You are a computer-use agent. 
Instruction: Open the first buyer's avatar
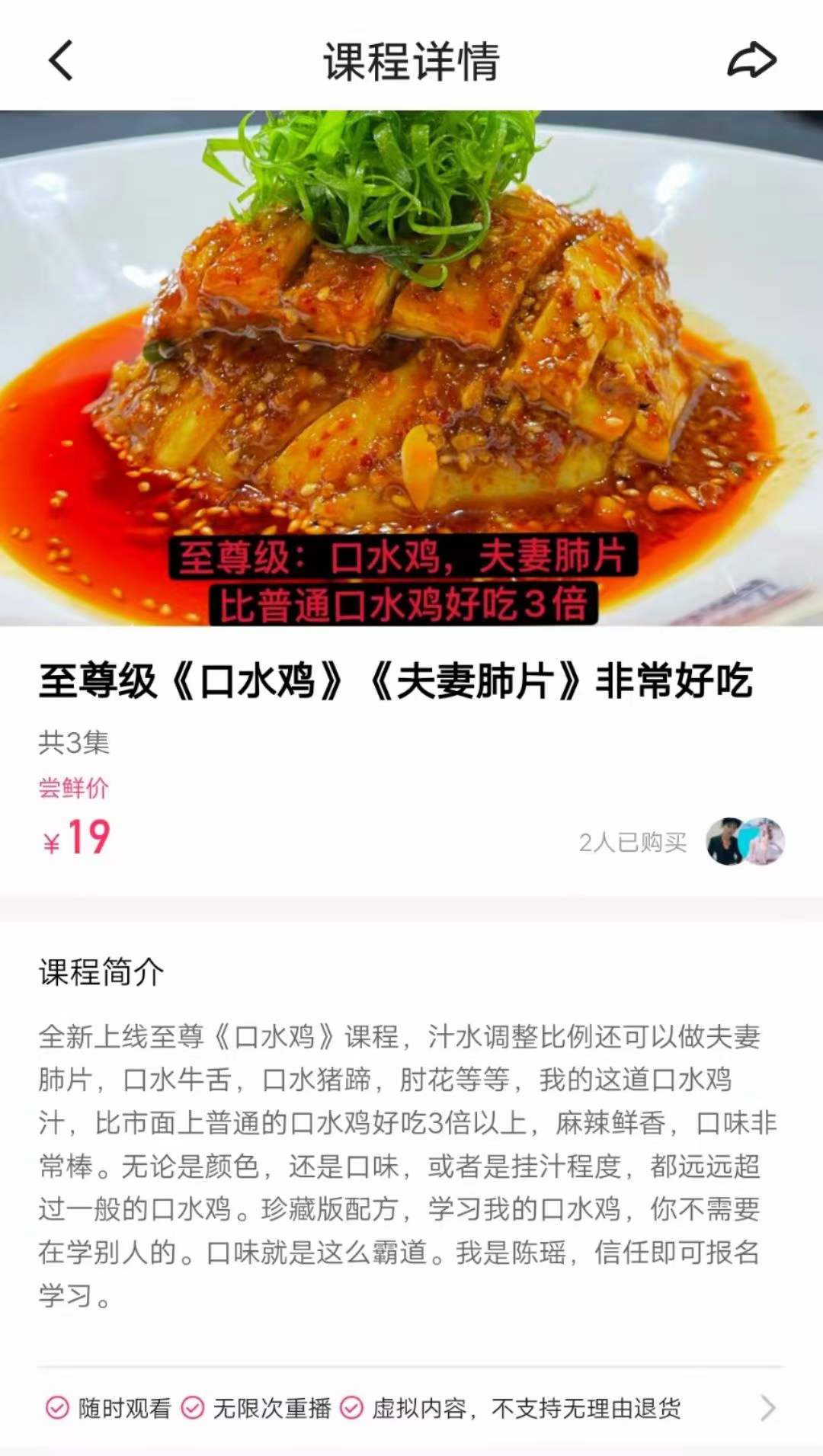[728, 843]
